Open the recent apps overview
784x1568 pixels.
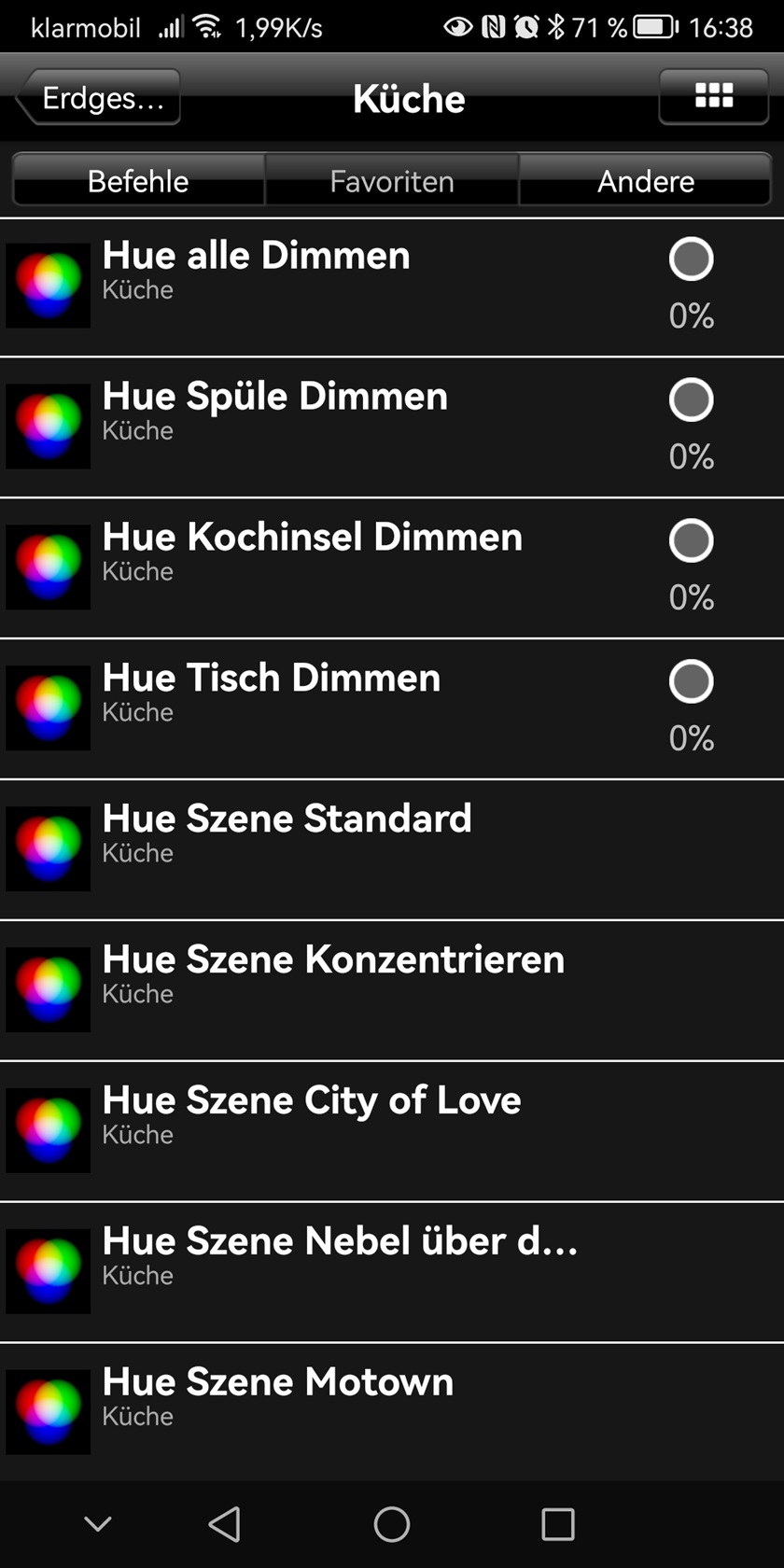coord(558,1524)
